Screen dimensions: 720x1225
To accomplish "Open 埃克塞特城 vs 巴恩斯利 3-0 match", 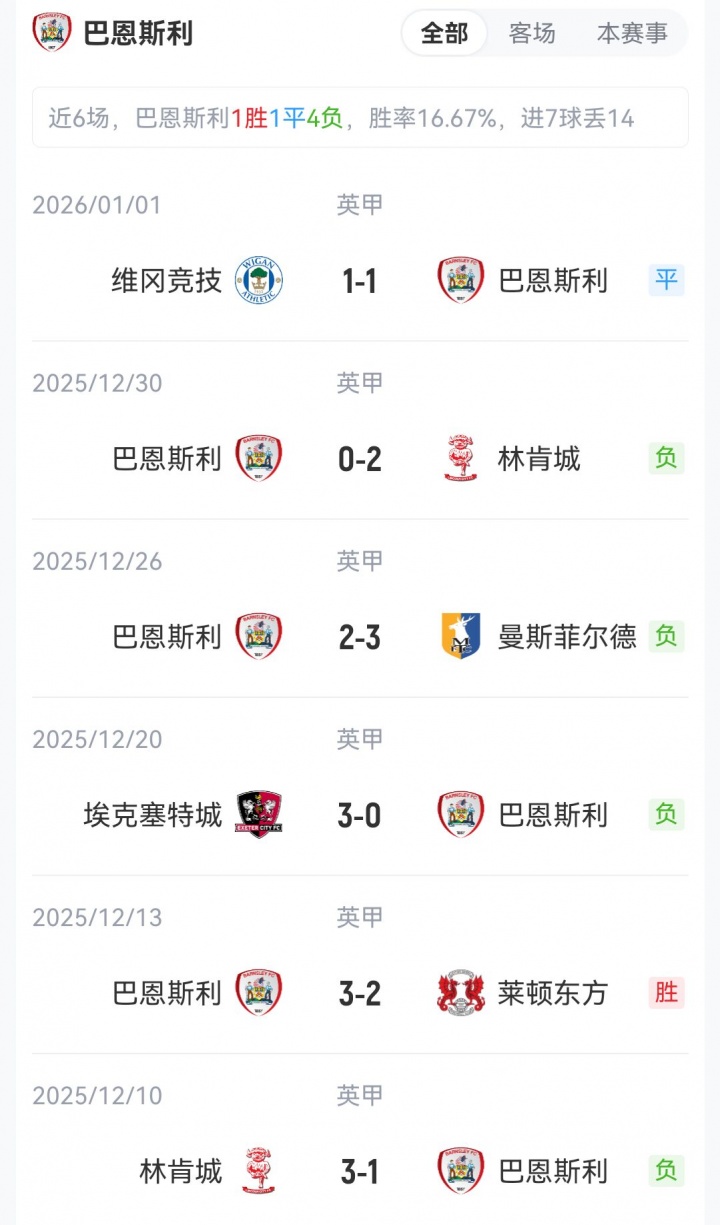I will (x=360, y=815).
